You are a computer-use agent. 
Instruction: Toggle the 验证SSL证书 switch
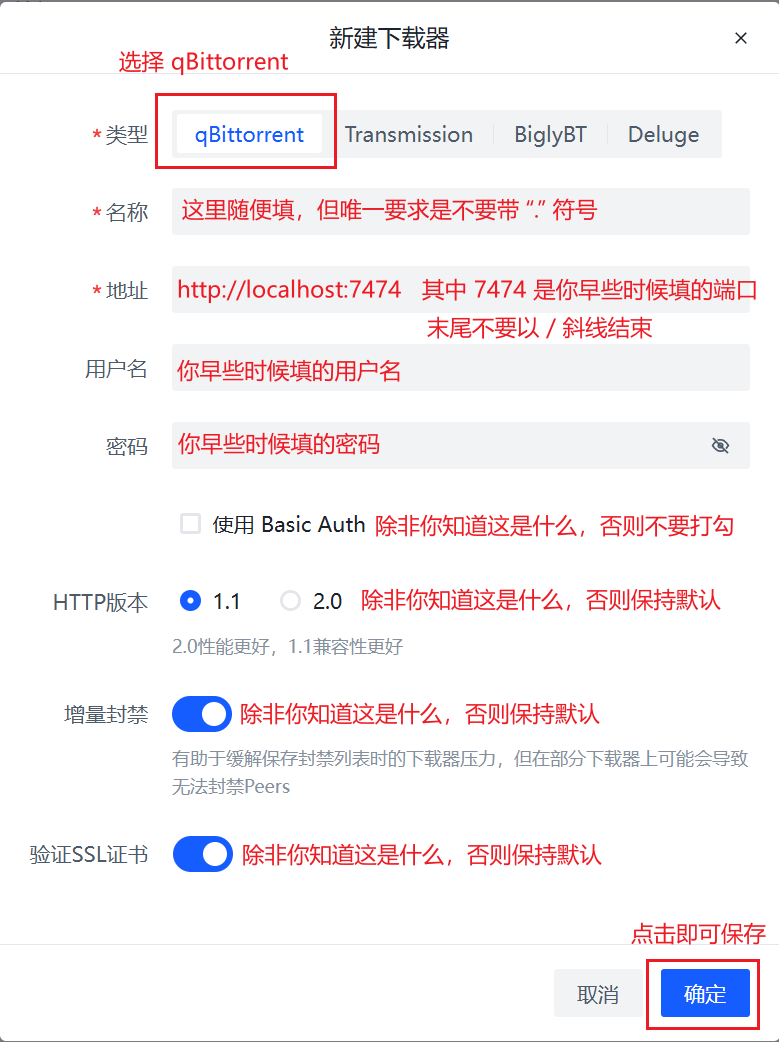tap(202, 854)
